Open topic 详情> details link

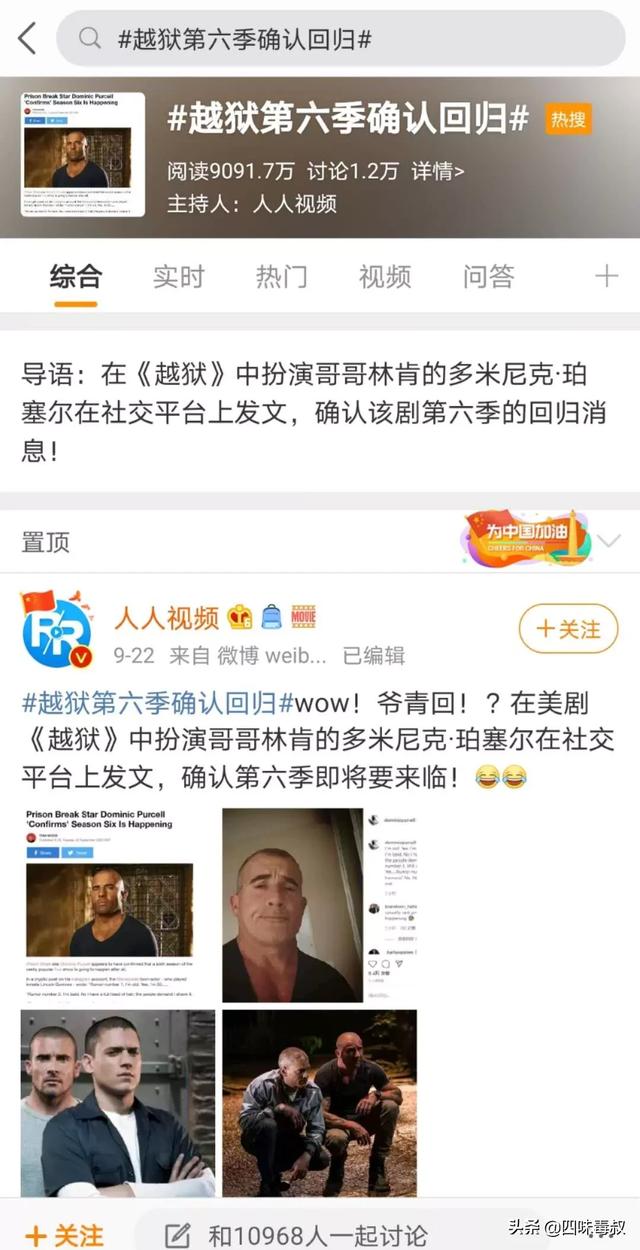tap(438, 170)
